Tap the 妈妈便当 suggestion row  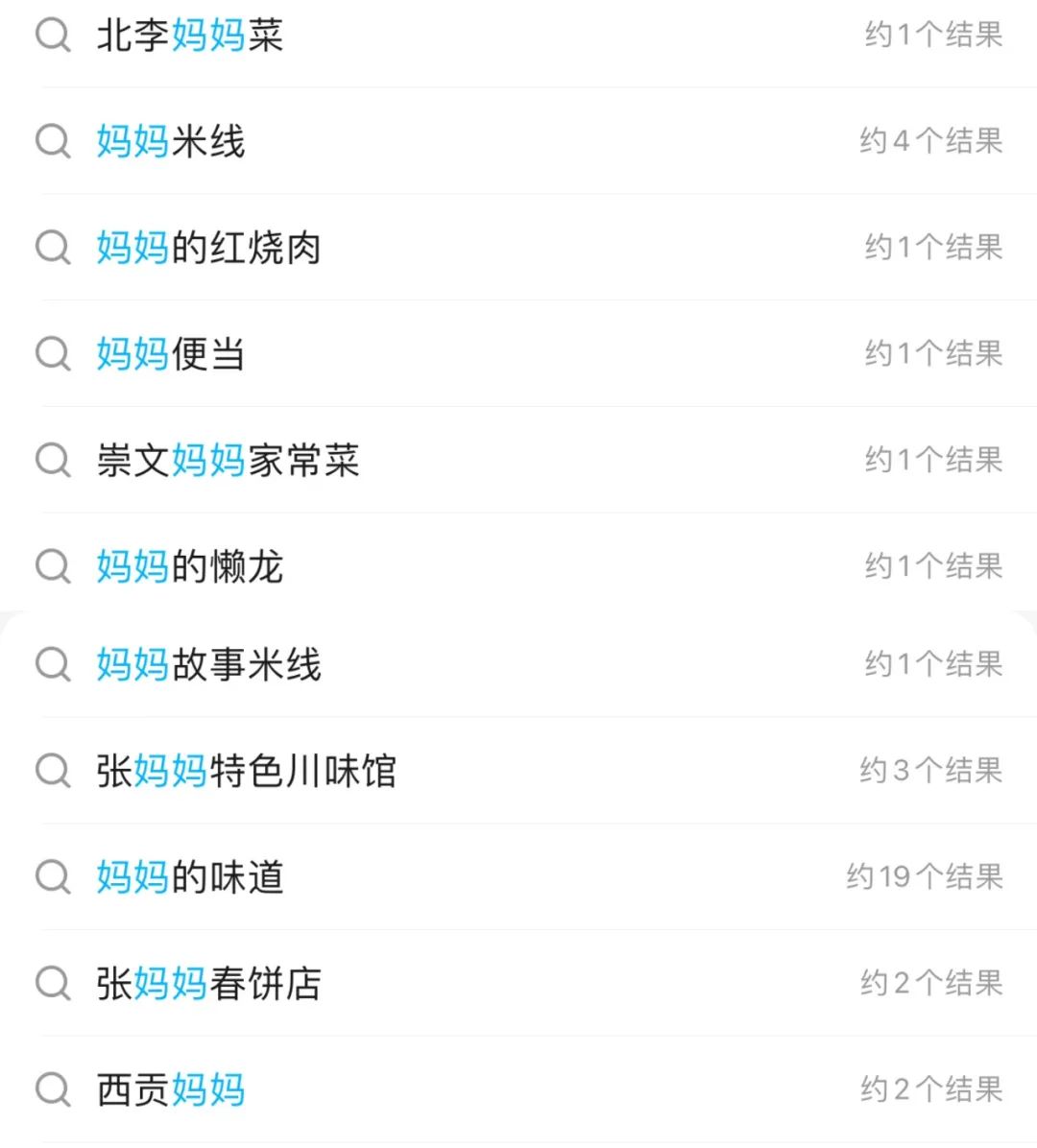click(x=171, y=354)
